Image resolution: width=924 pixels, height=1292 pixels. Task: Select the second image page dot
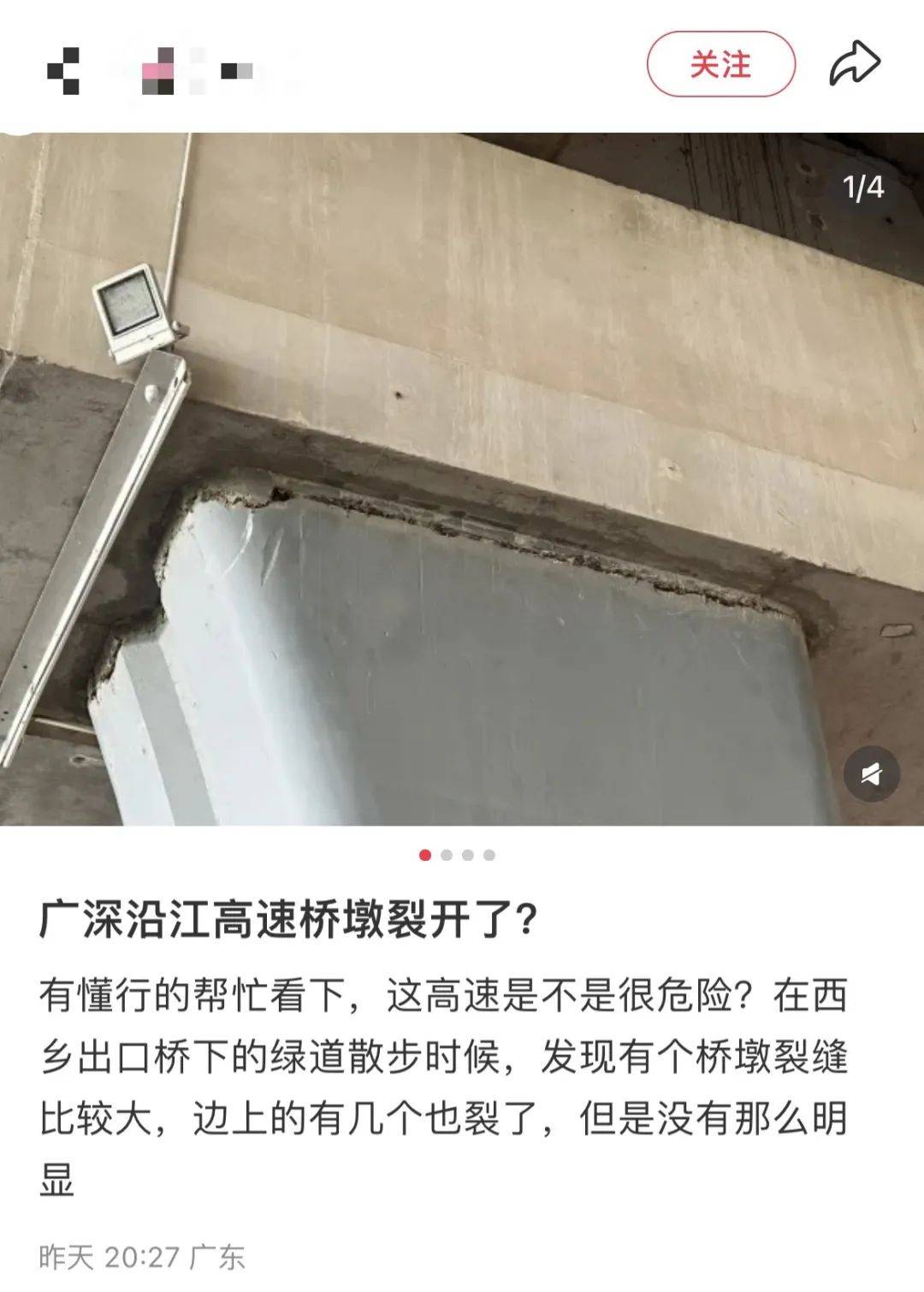(x=447, y=855)
